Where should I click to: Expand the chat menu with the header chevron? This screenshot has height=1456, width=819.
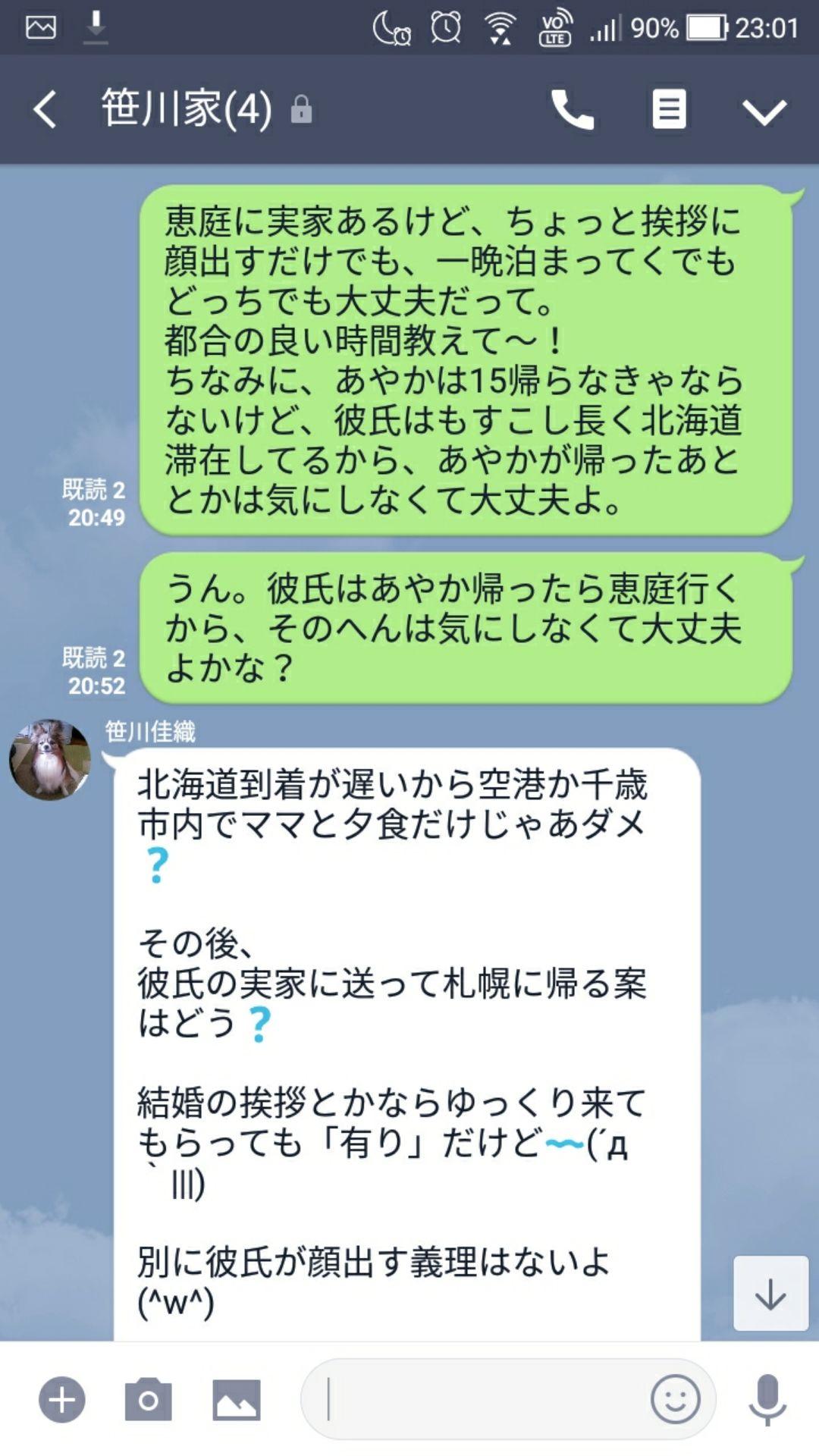pos(766,108)
